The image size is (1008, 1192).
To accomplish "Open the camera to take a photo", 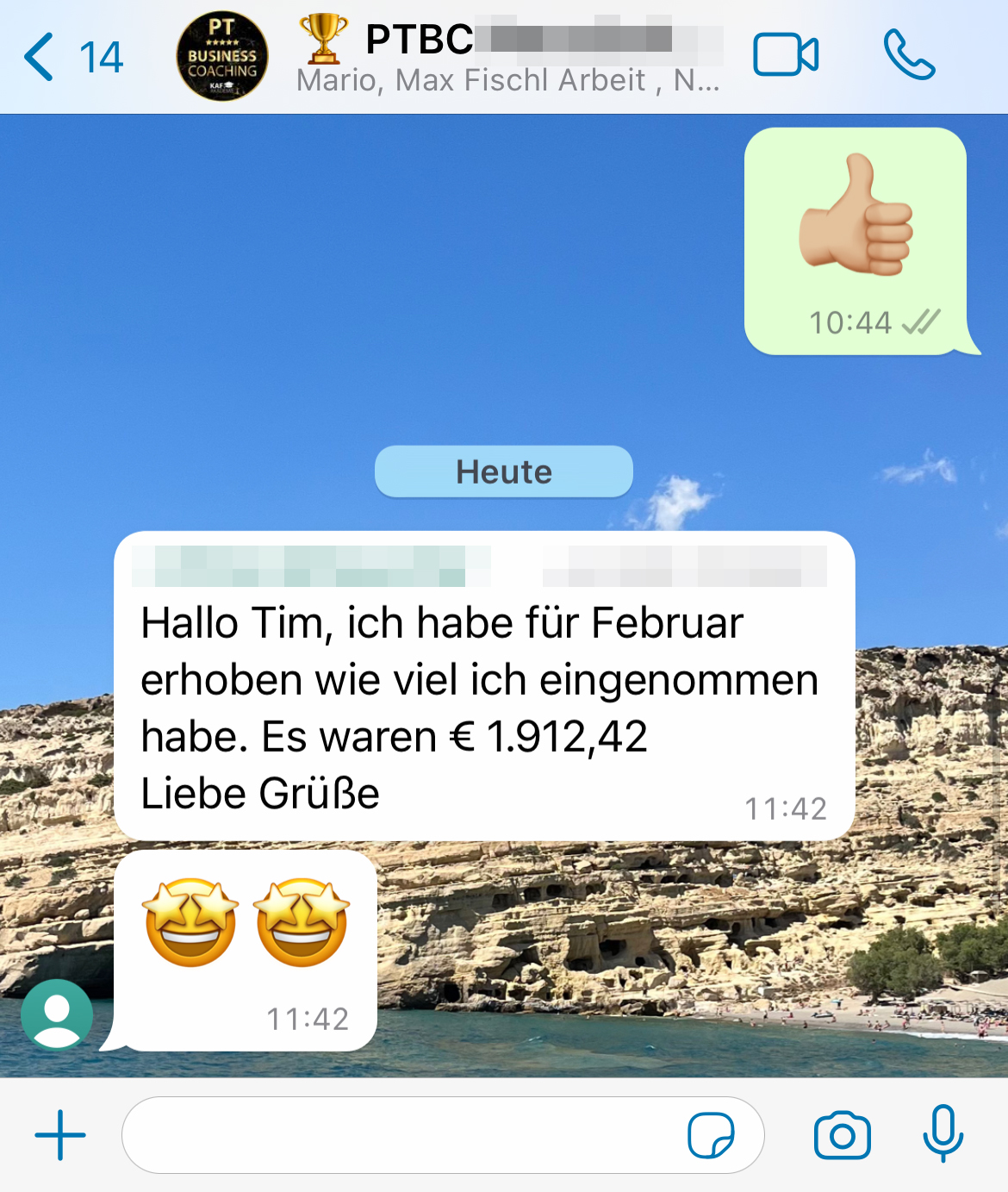I will 842,1134.
